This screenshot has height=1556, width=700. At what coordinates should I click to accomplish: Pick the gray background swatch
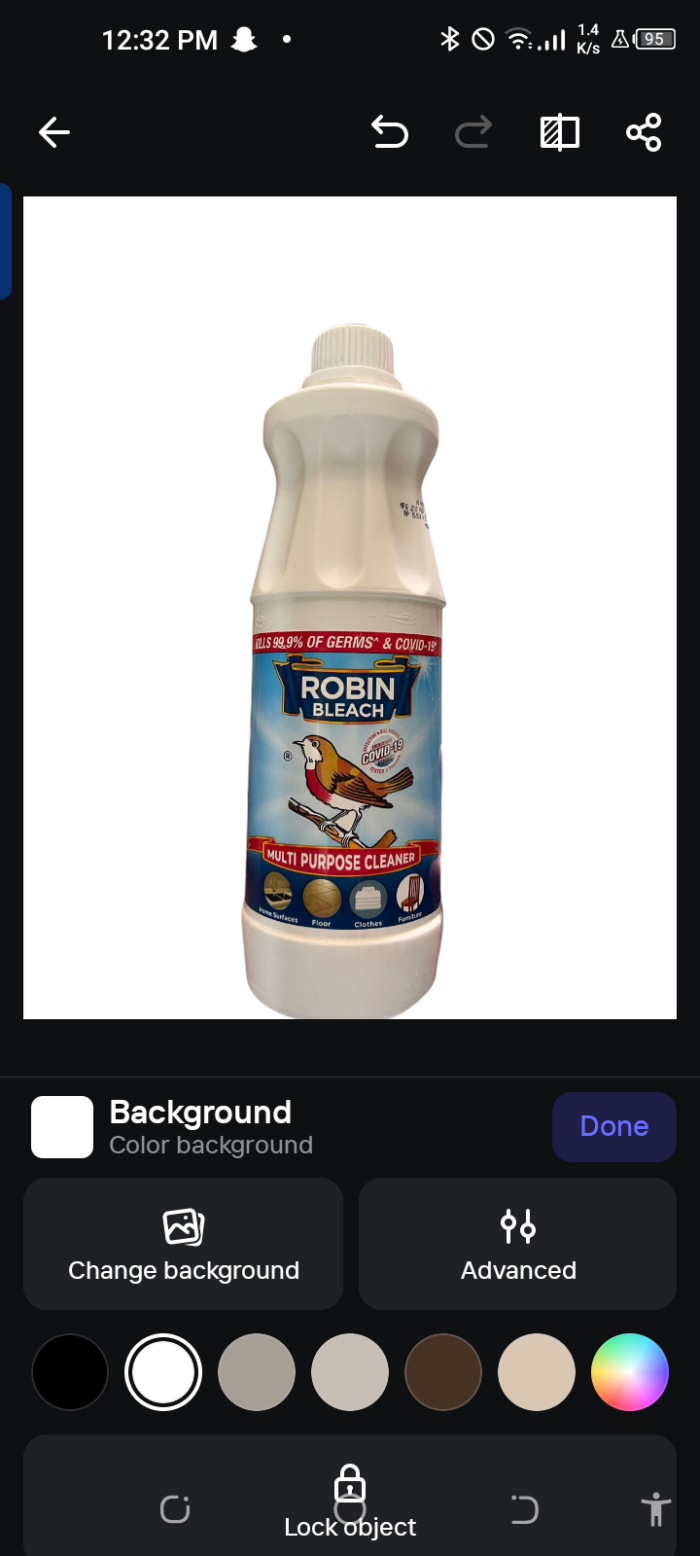pyautogui.click(x=257, y=1372)
